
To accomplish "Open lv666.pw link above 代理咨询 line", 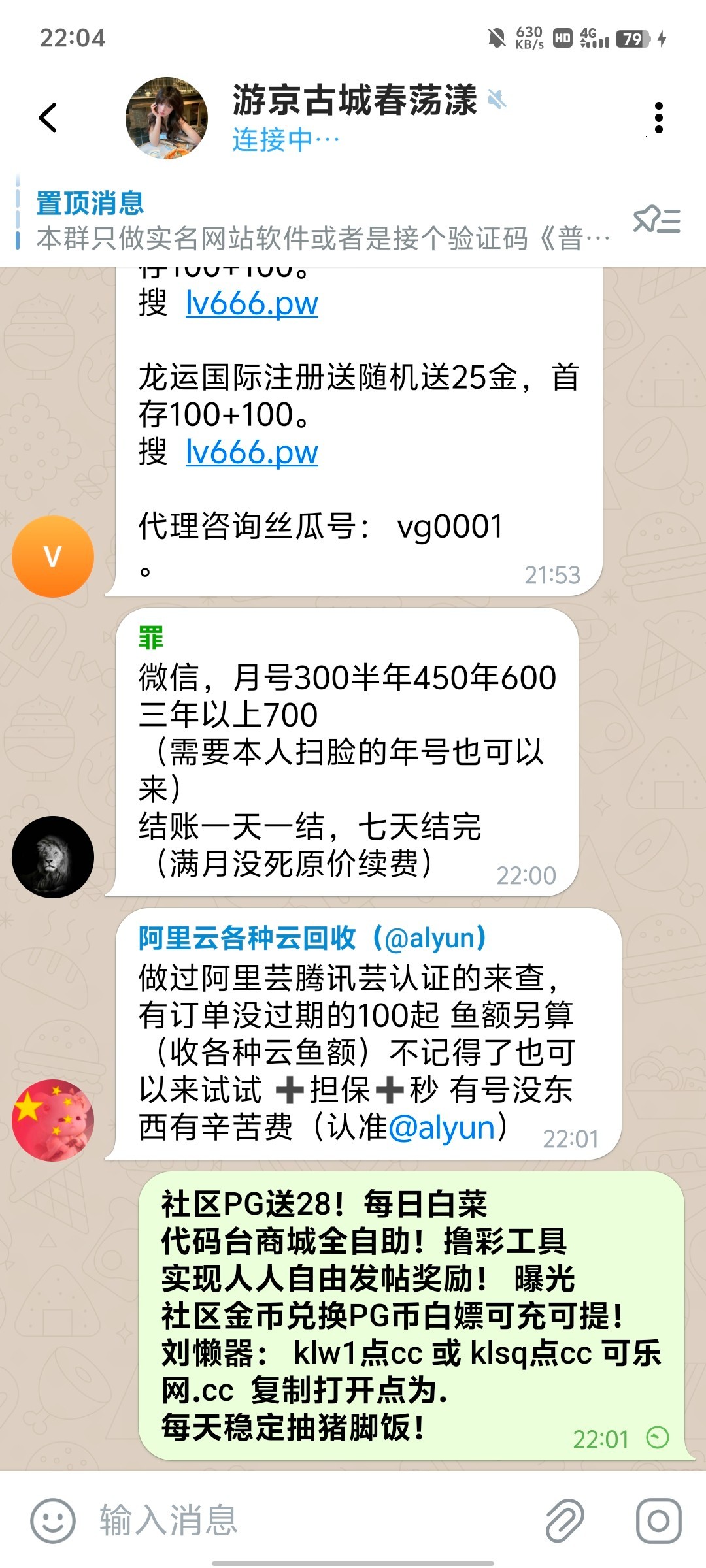I will pyautogui.click(x=252, y=452).
